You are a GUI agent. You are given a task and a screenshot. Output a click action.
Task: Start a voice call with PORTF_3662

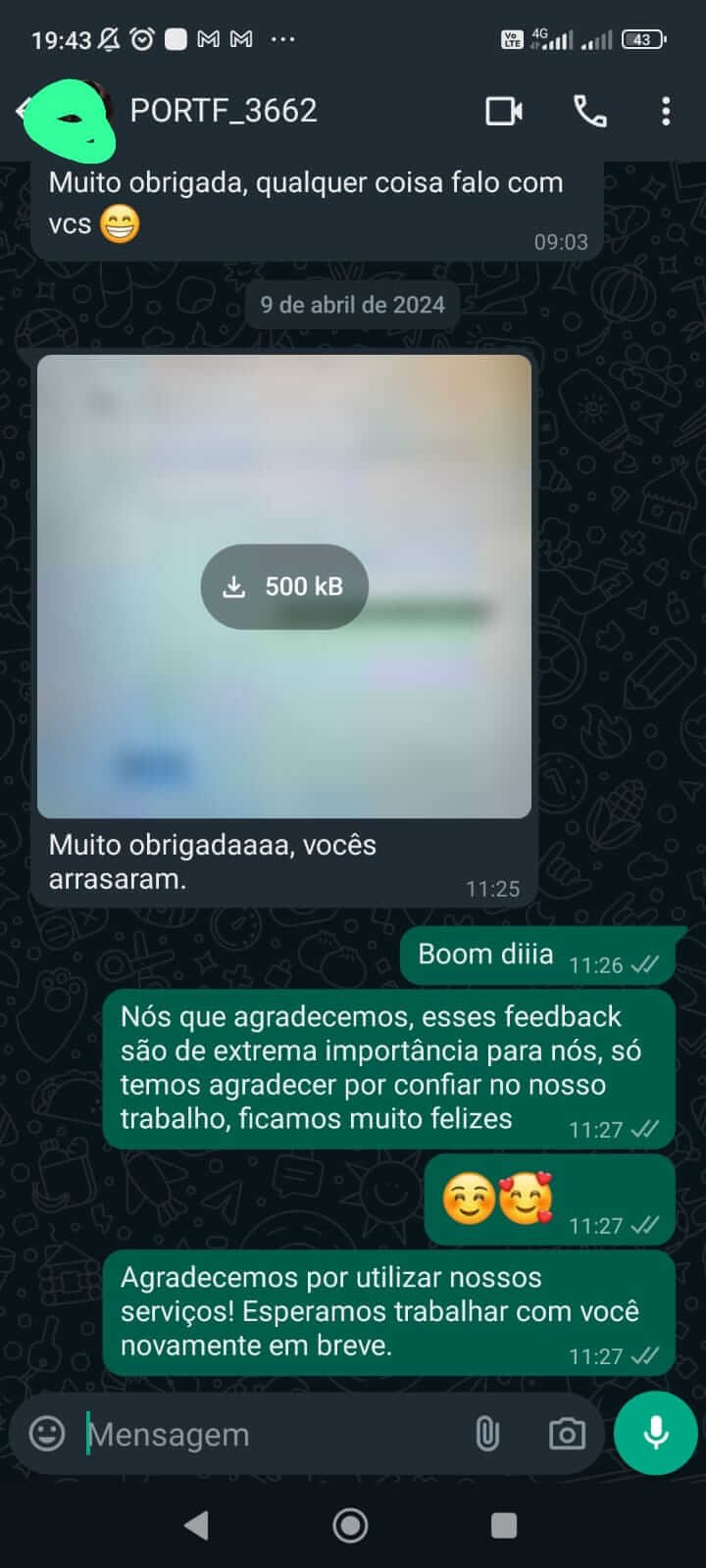coord(589,111)
